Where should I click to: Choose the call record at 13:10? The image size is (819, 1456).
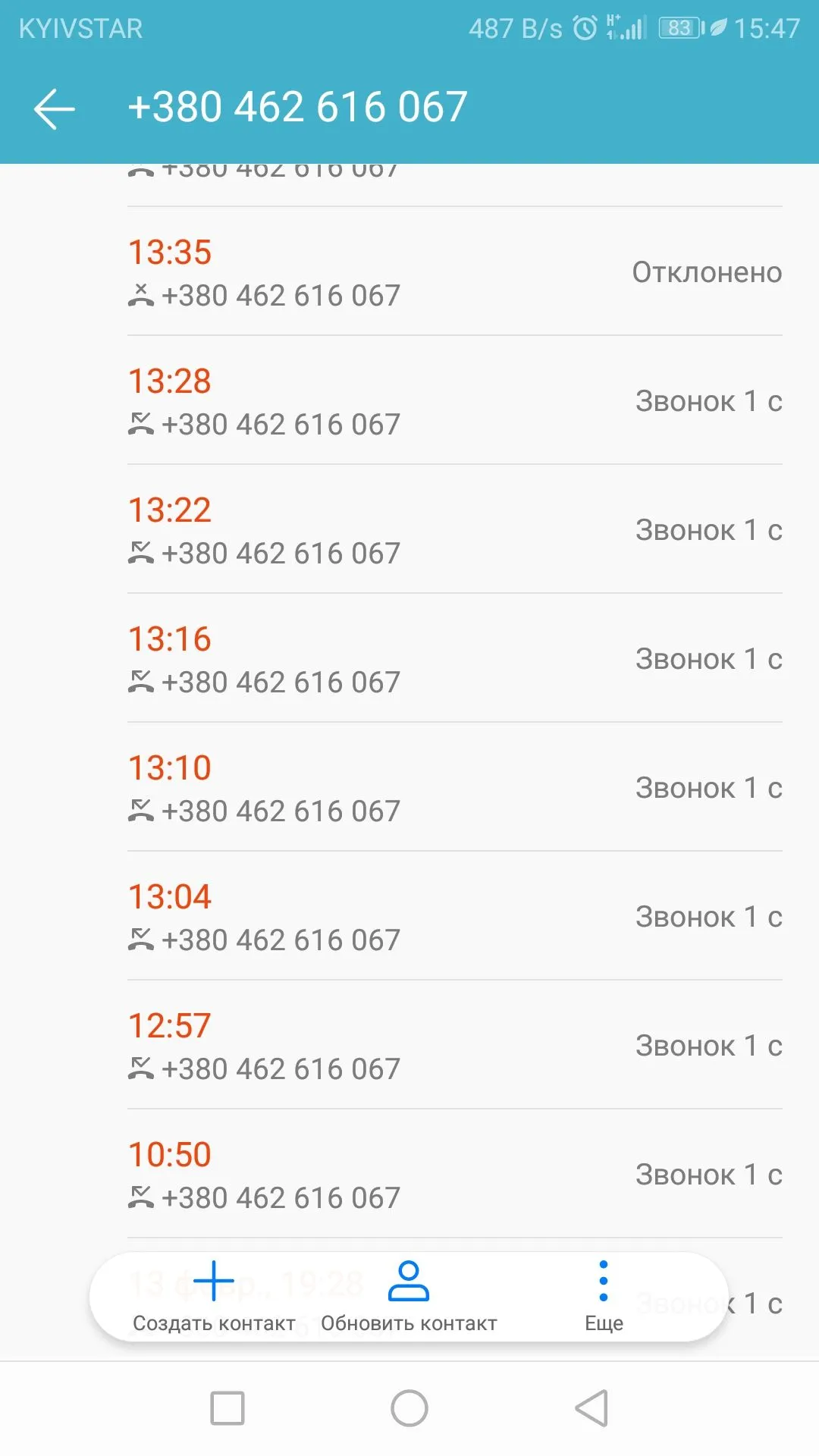pos(455,788)
